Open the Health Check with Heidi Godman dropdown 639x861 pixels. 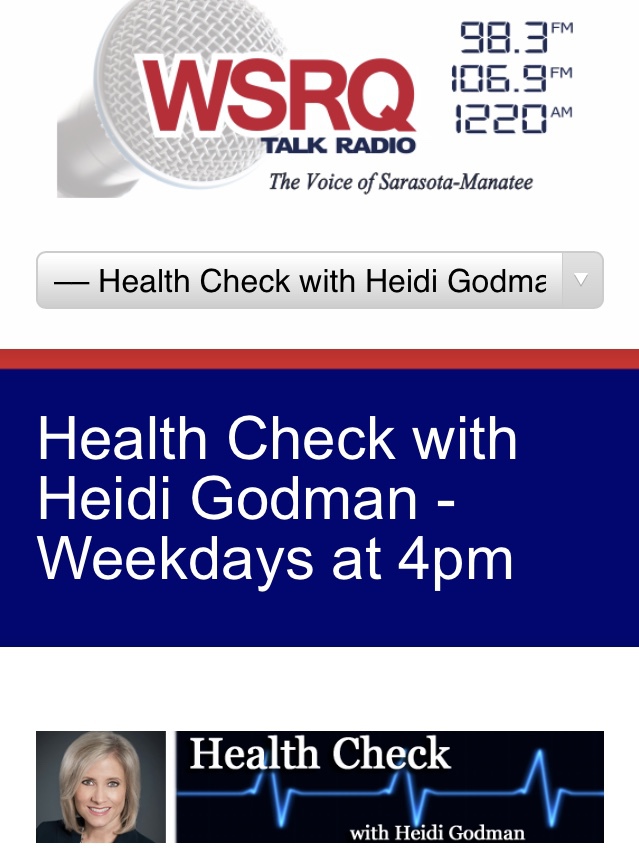(319, 281)
